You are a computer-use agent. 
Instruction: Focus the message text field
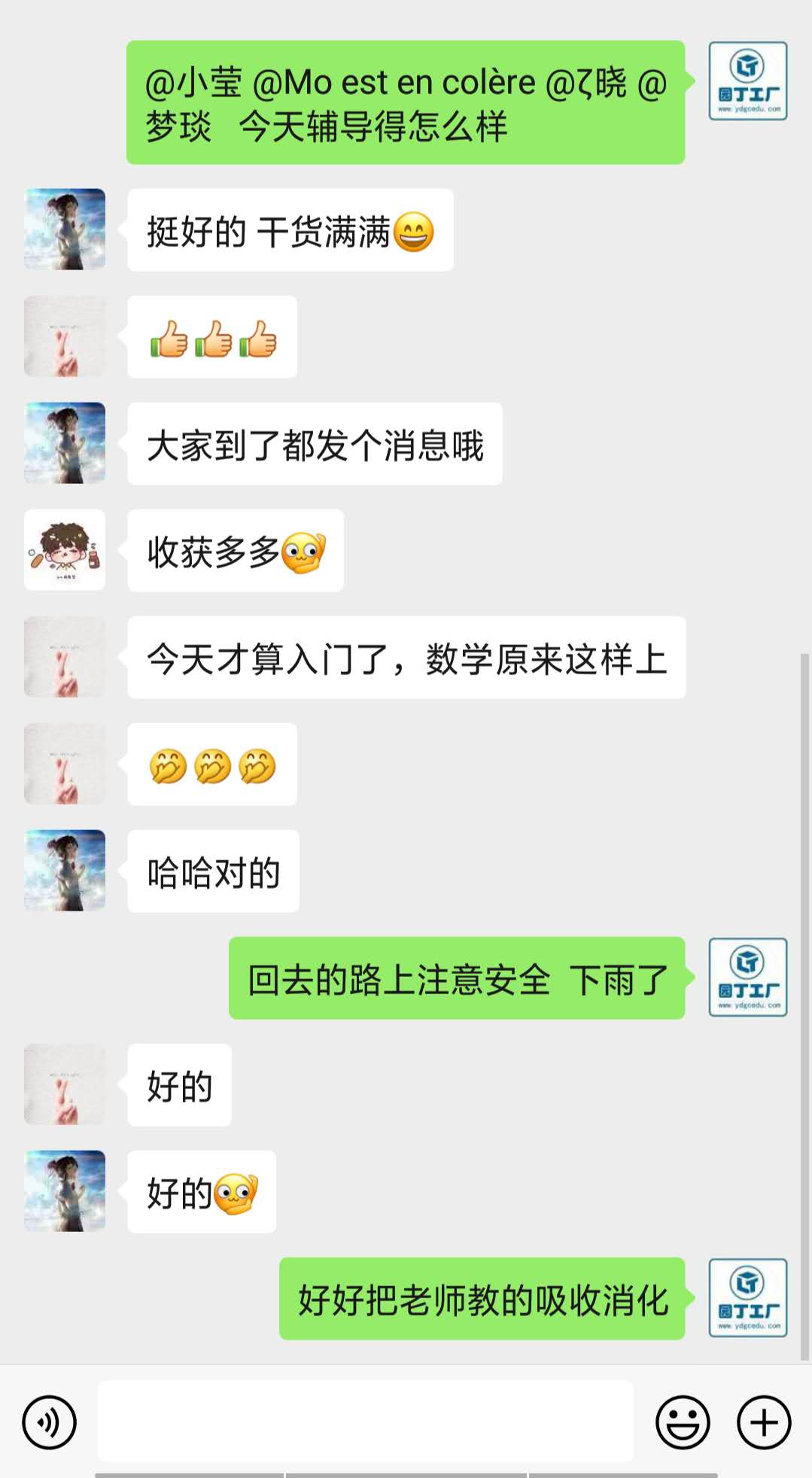tap(365, 1421)
